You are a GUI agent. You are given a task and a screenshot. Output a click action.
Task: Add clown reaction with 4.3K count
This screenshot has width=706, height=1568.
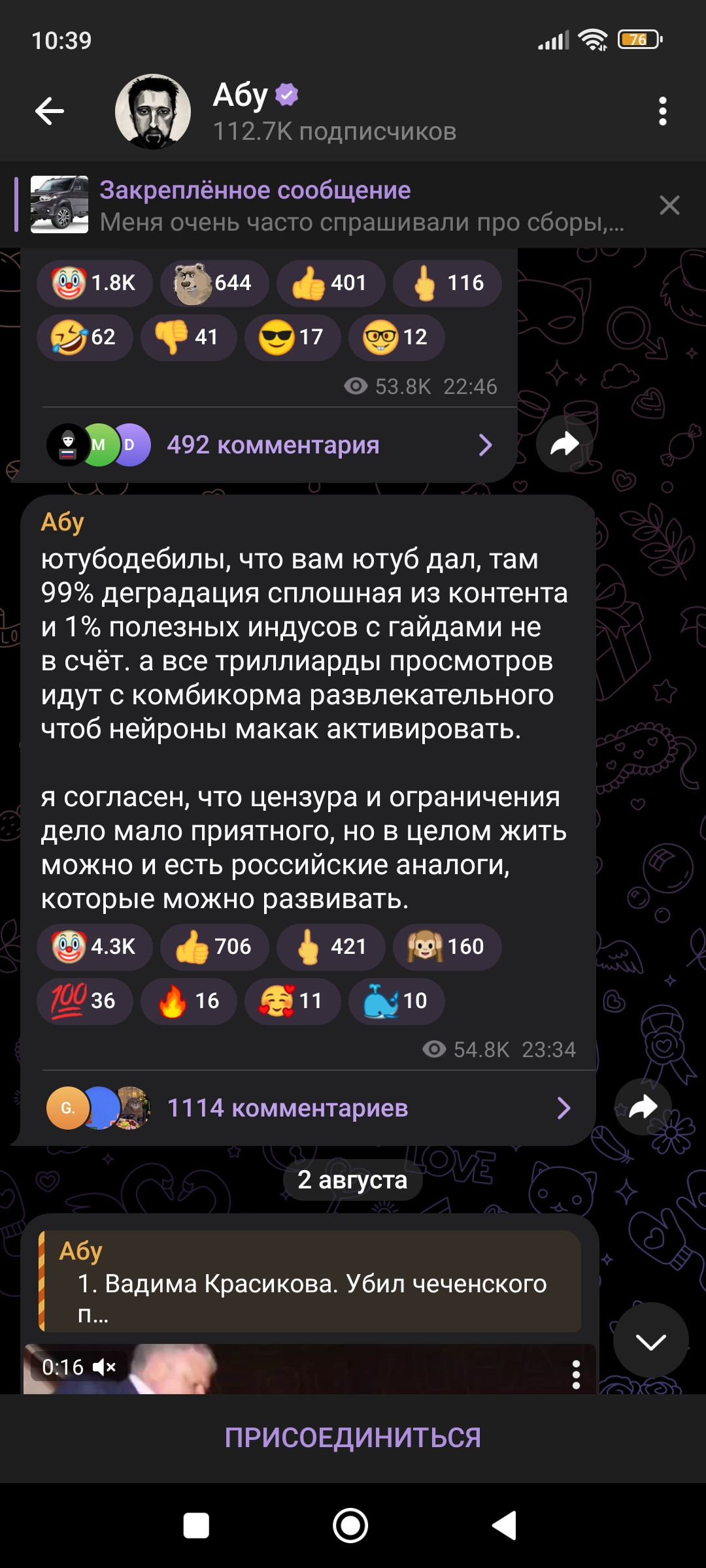[x=95, y=947]
